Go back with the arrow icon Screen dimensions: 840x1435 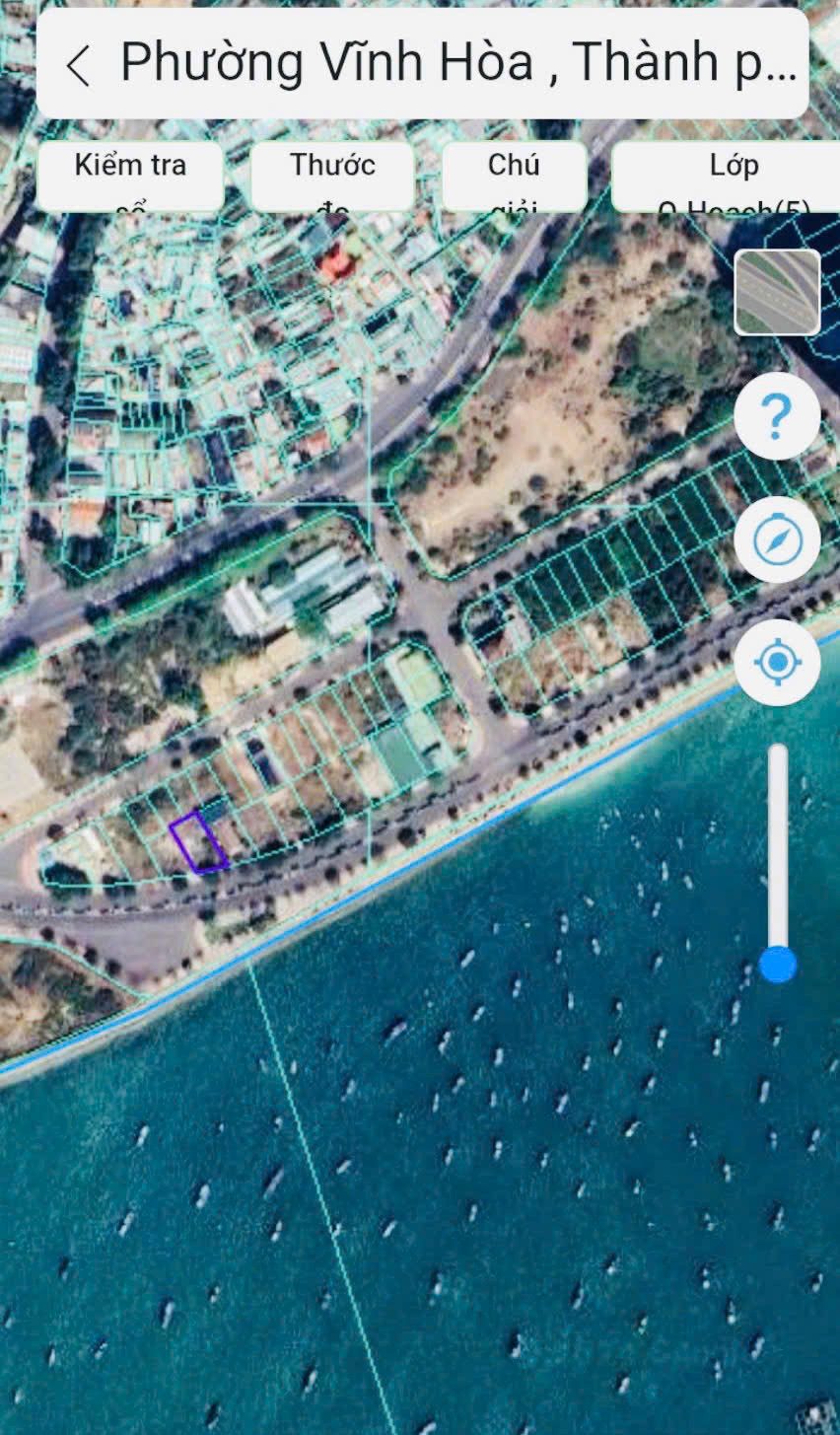coord(78,66)
